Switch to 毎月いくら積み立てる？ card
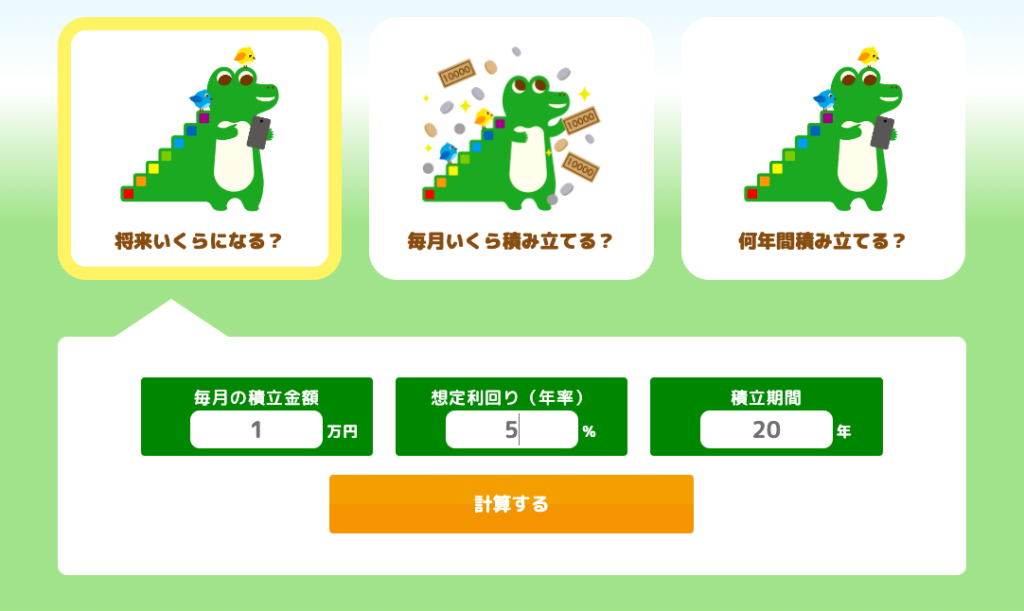1024x611 pixels. [x=511, y=149]
